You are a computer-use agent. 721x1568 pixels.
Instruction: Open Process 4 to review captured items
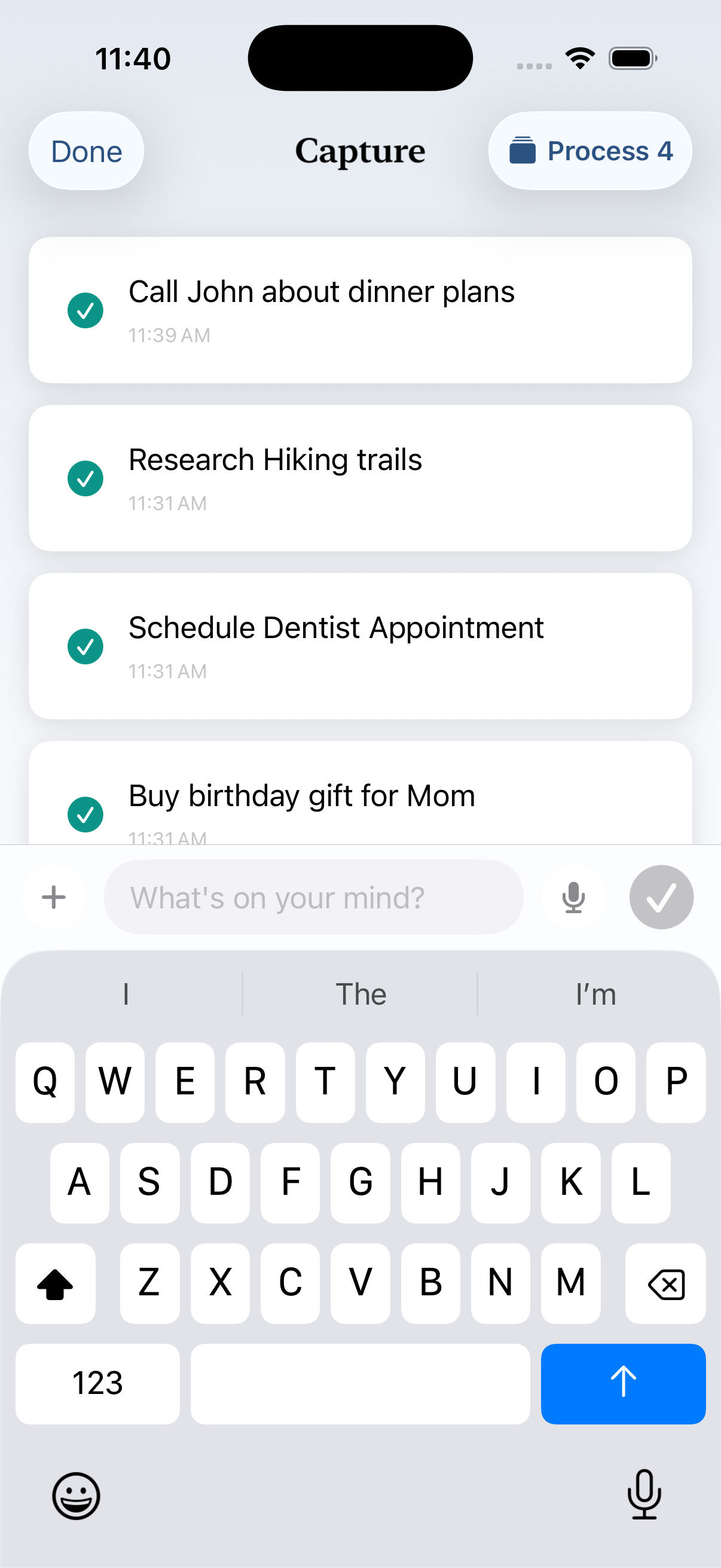tap(589, 150)
